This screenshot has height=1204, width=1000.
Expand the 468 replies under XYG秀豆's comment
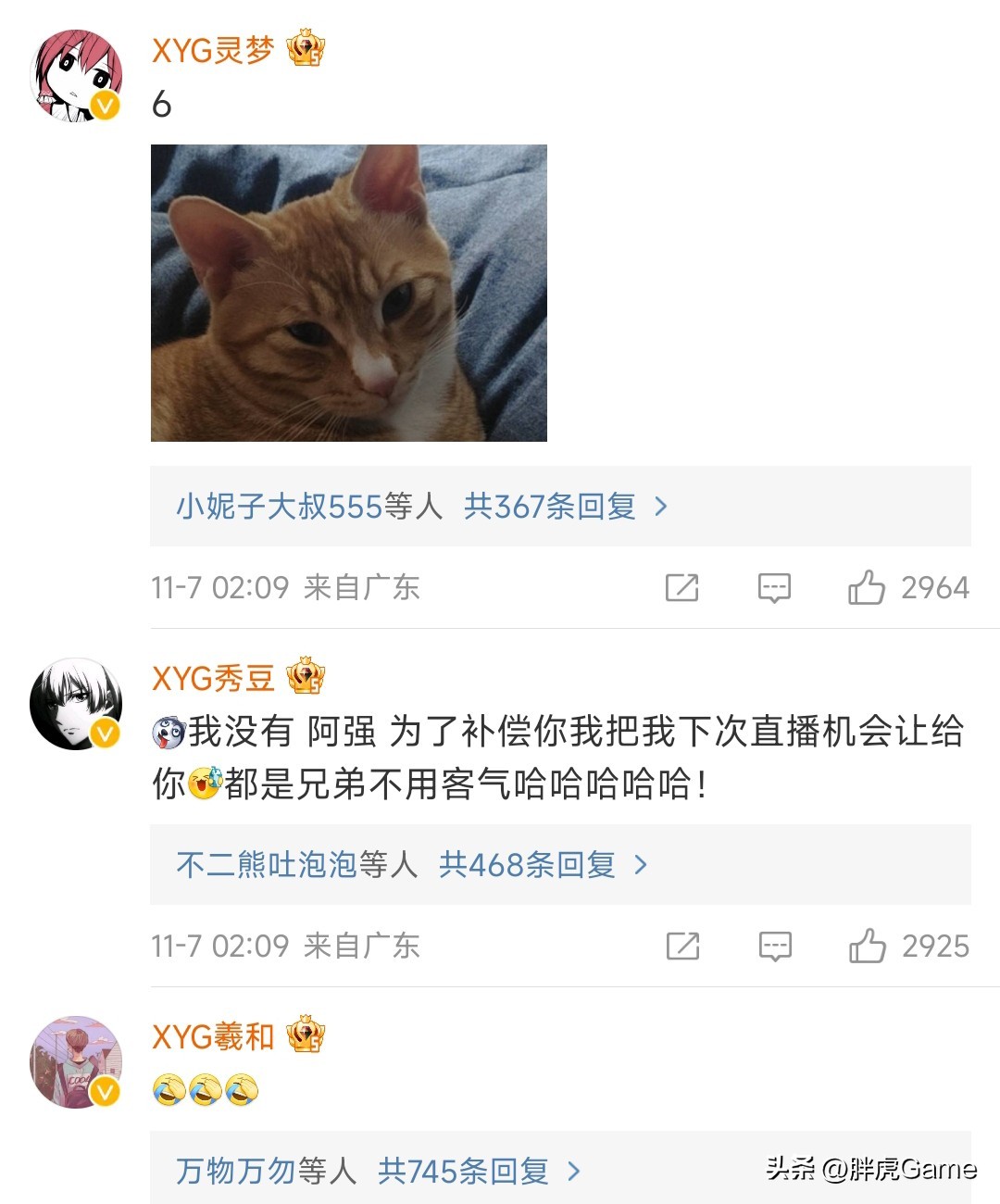click(x=639, y=864)
